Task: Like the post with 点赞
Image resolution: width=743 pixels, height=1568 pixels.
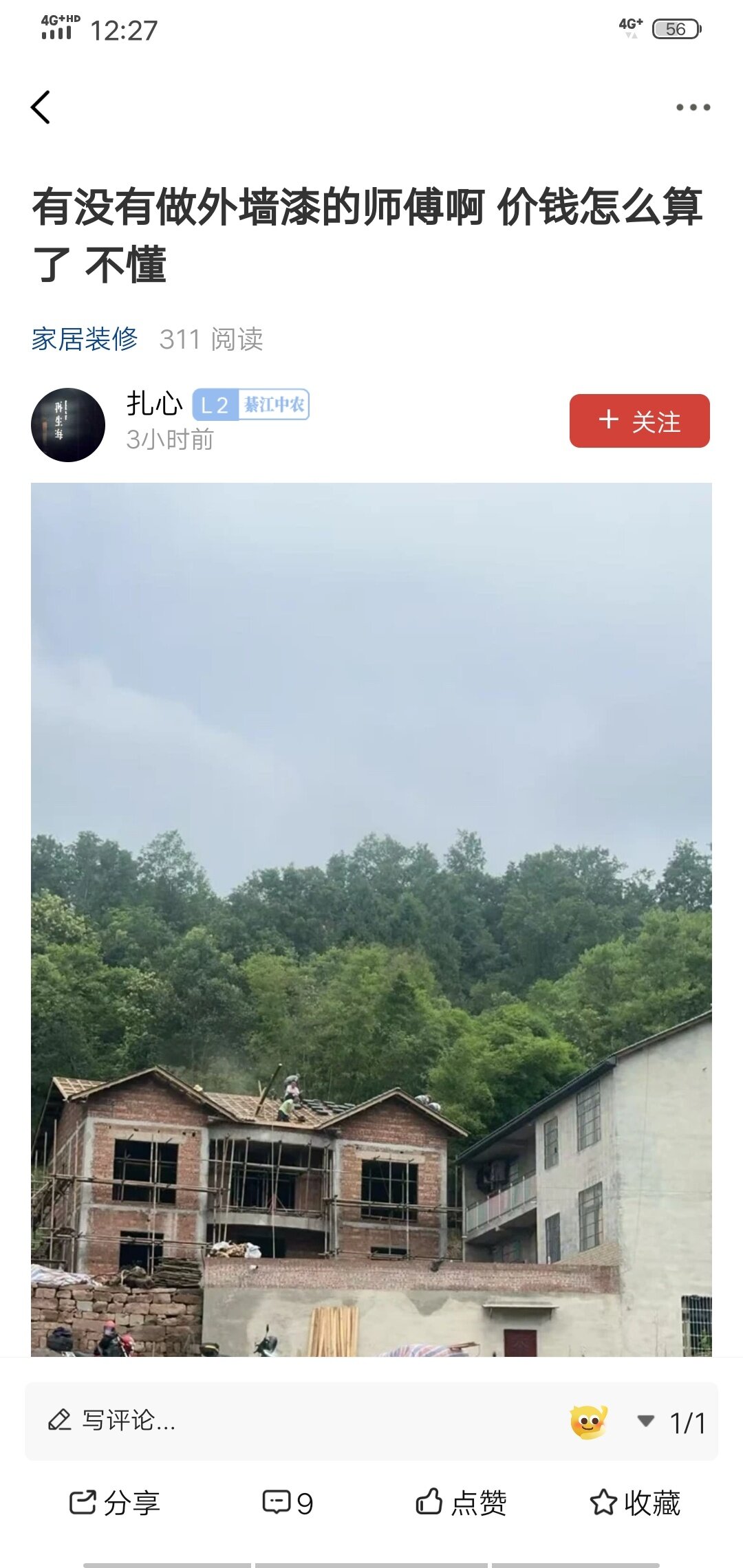Action: tap(462, 1503)
